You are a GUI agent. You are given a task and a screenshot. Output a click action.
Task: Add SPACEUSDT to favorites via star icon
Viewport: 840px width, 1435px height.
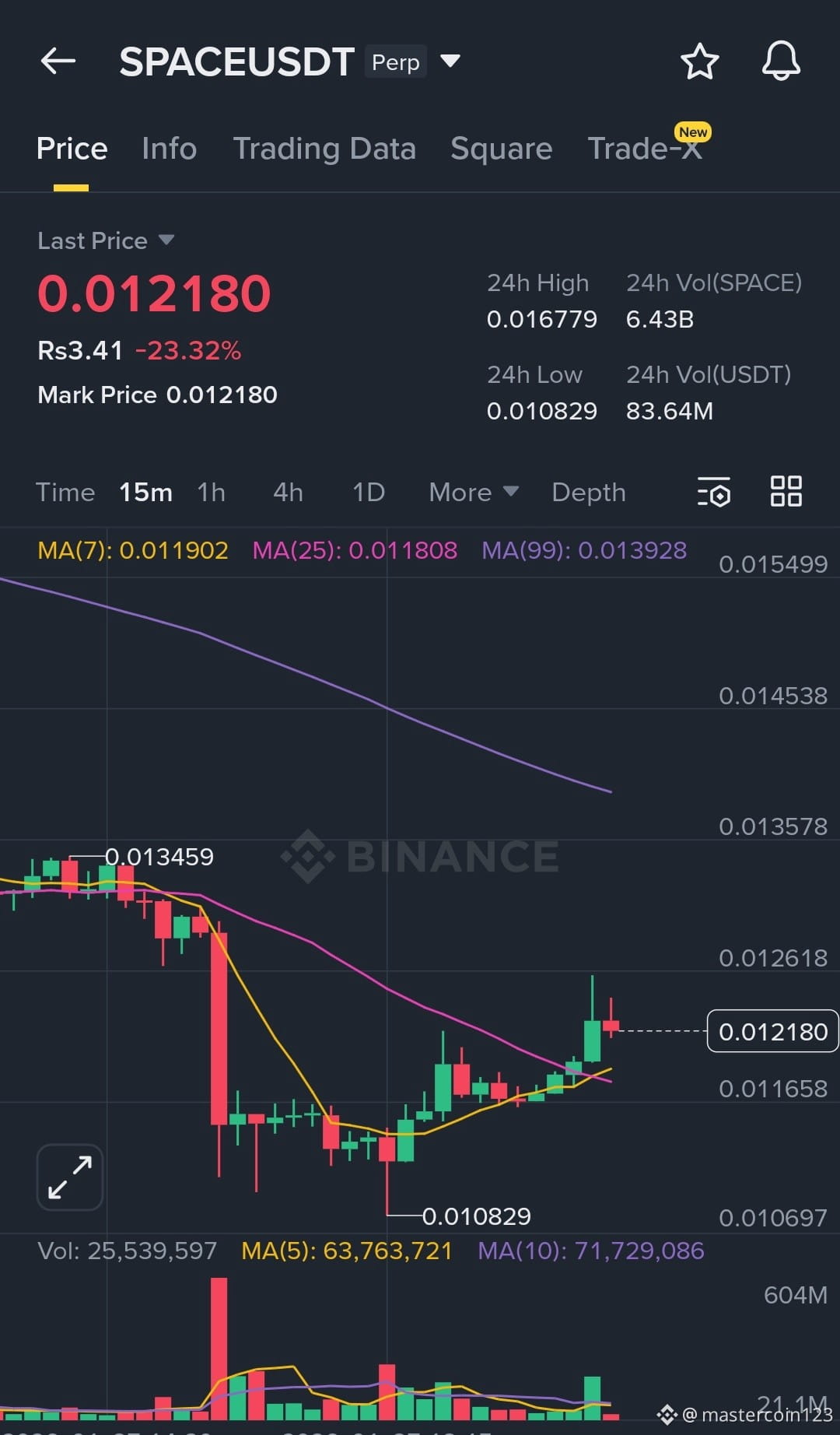tap(698, 61)
